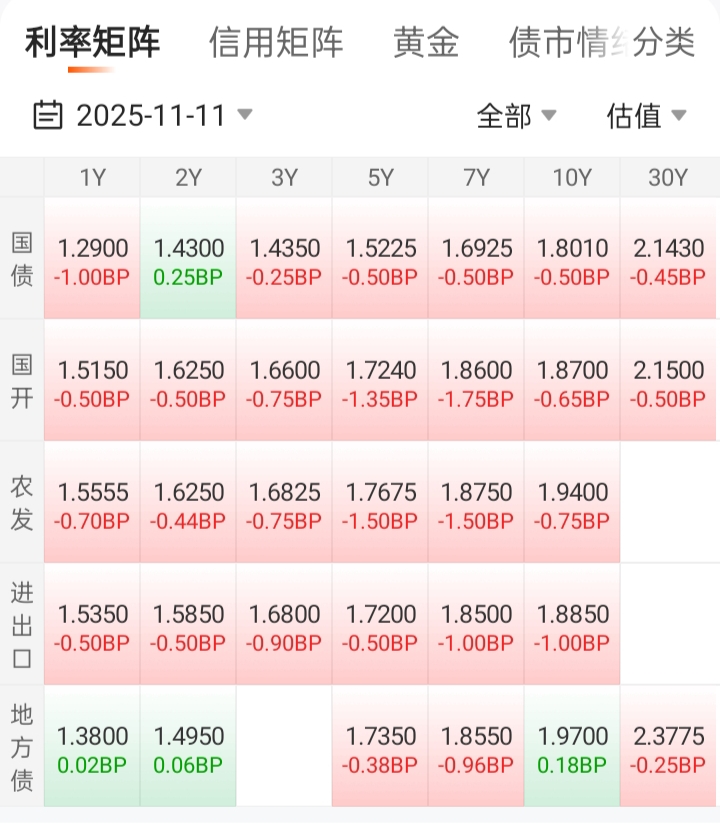Expand the 全部 filter dropdown
This screenshot has height=832, width=720.
[x=516, y=116]
